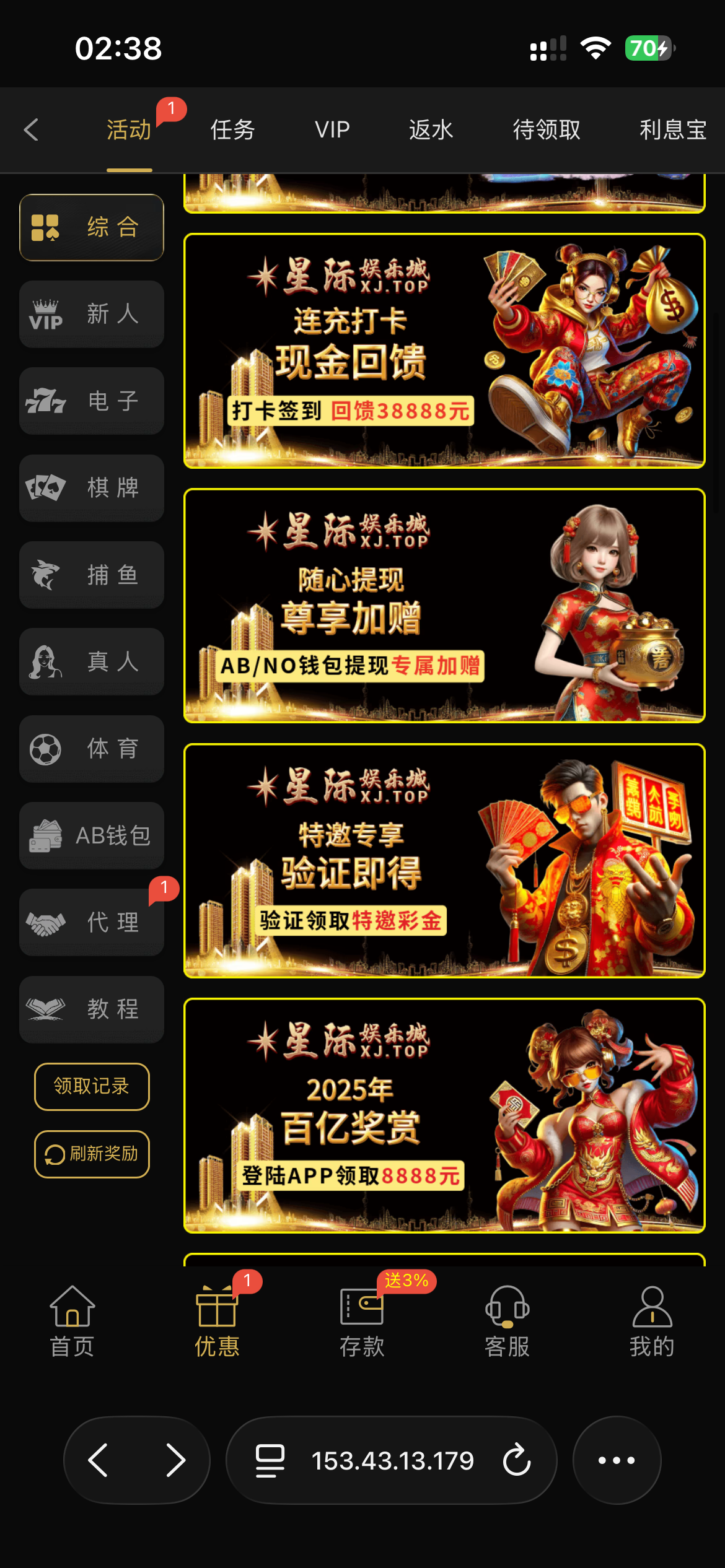Viewport: 725px width, 1568px height.
Task: Select the 电子 category
Action: (x=92, y=401)
